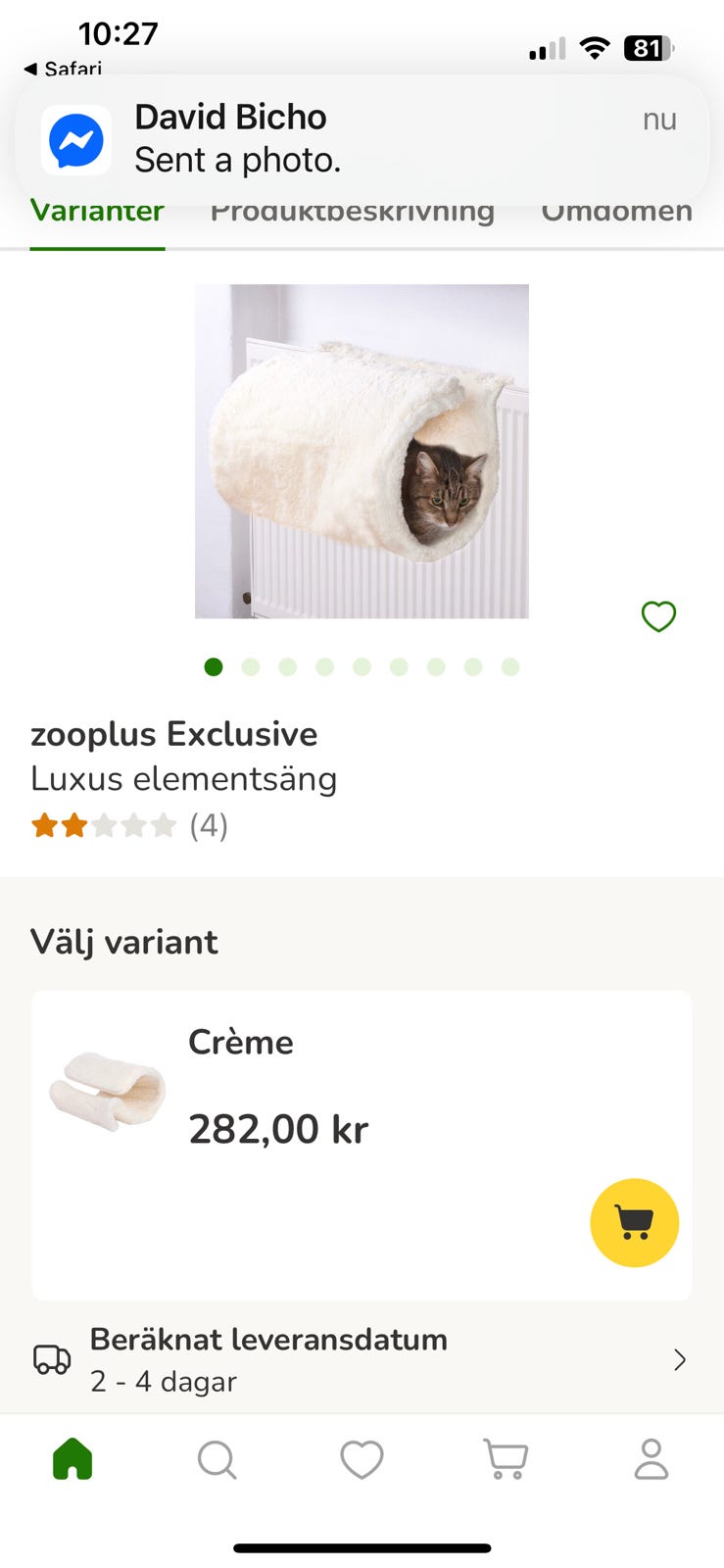724x1568 pixels.
Task: Switch to the Omdömen tab
Action: pyautogui.click(x=617, y=213)
